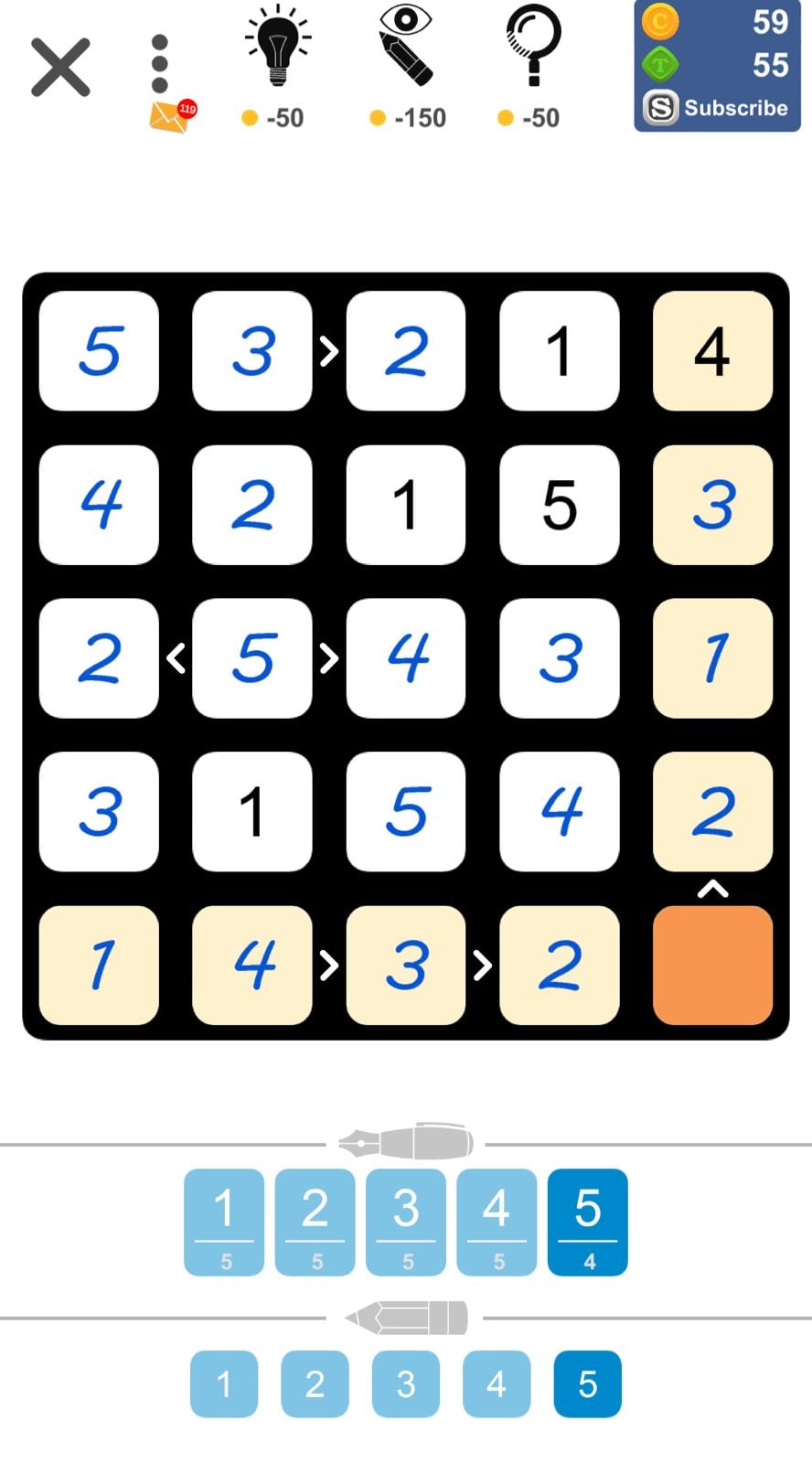Viewport: 812px width, 1463px height.
Task: Add pencil note 2
Action: [315, 1383]
